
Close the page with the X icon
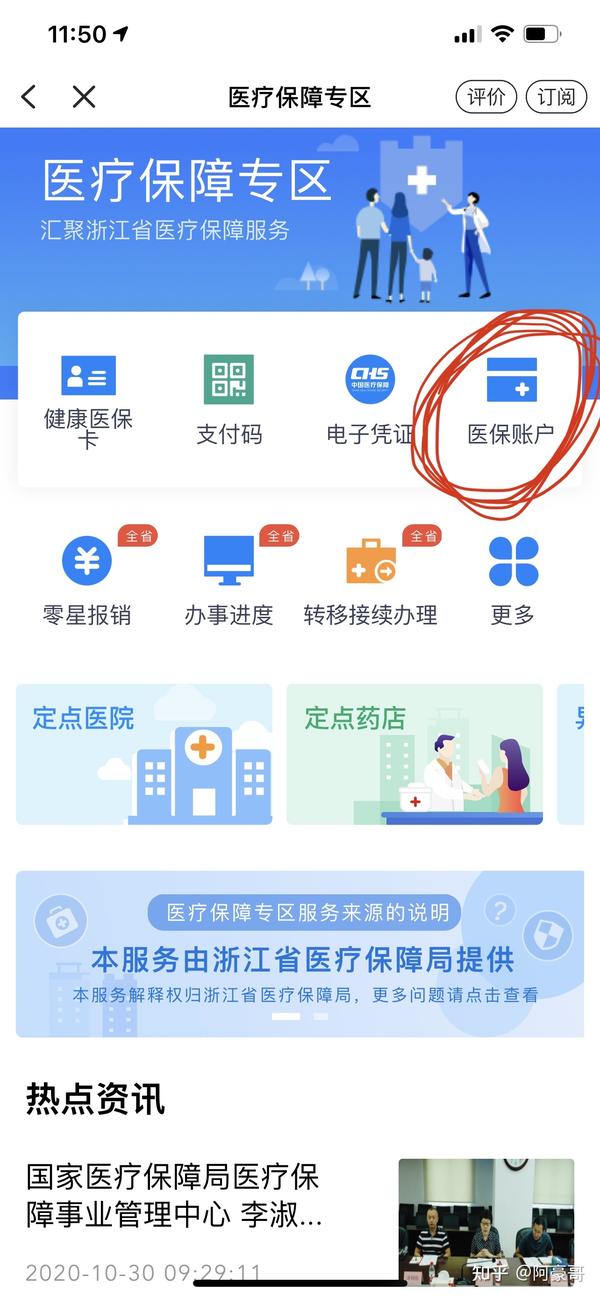click(x=84, y=97)
